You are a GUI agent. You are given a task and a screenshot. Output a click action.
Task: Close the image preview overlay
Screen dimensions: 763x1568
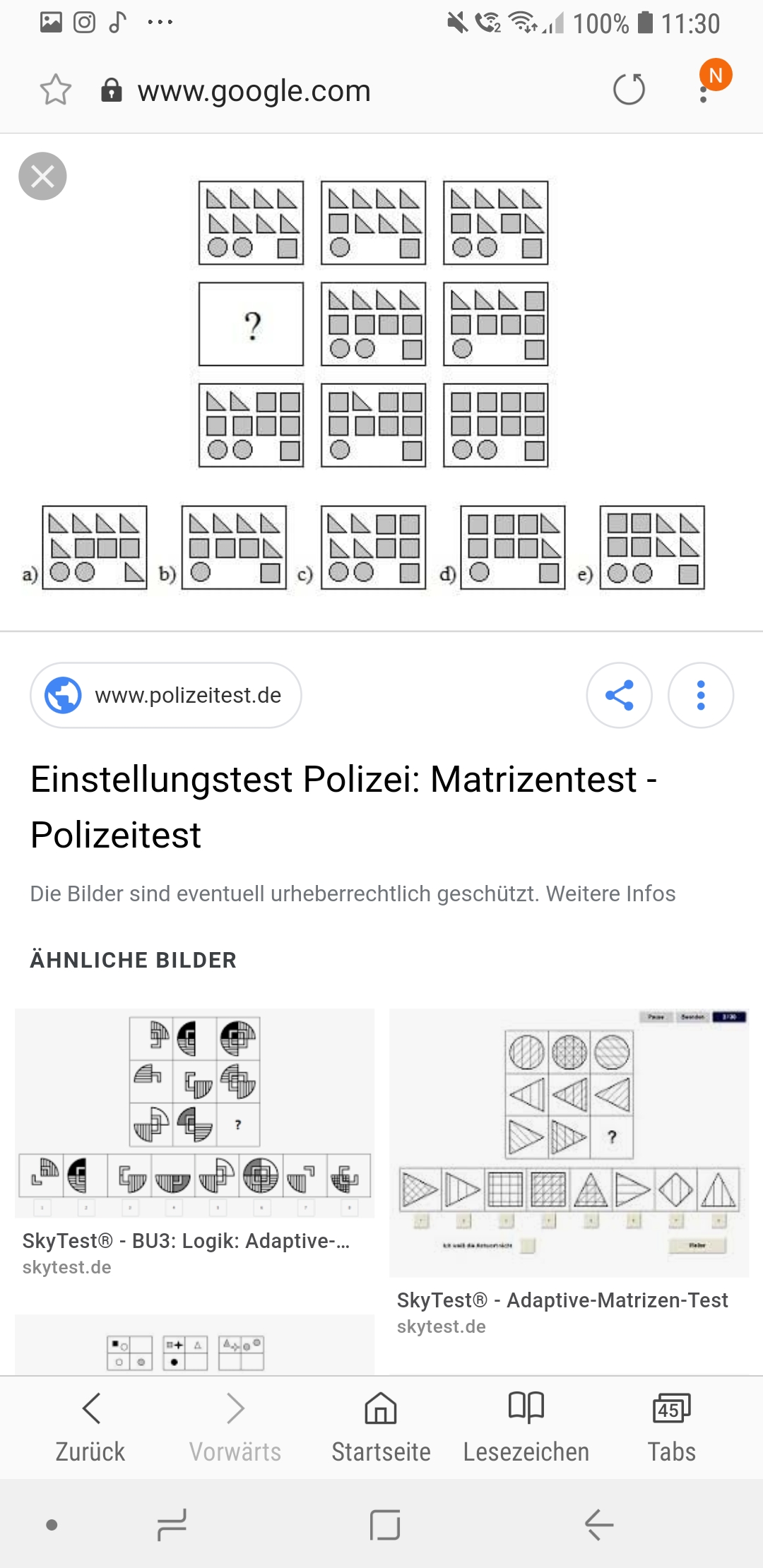coord(42,176)
